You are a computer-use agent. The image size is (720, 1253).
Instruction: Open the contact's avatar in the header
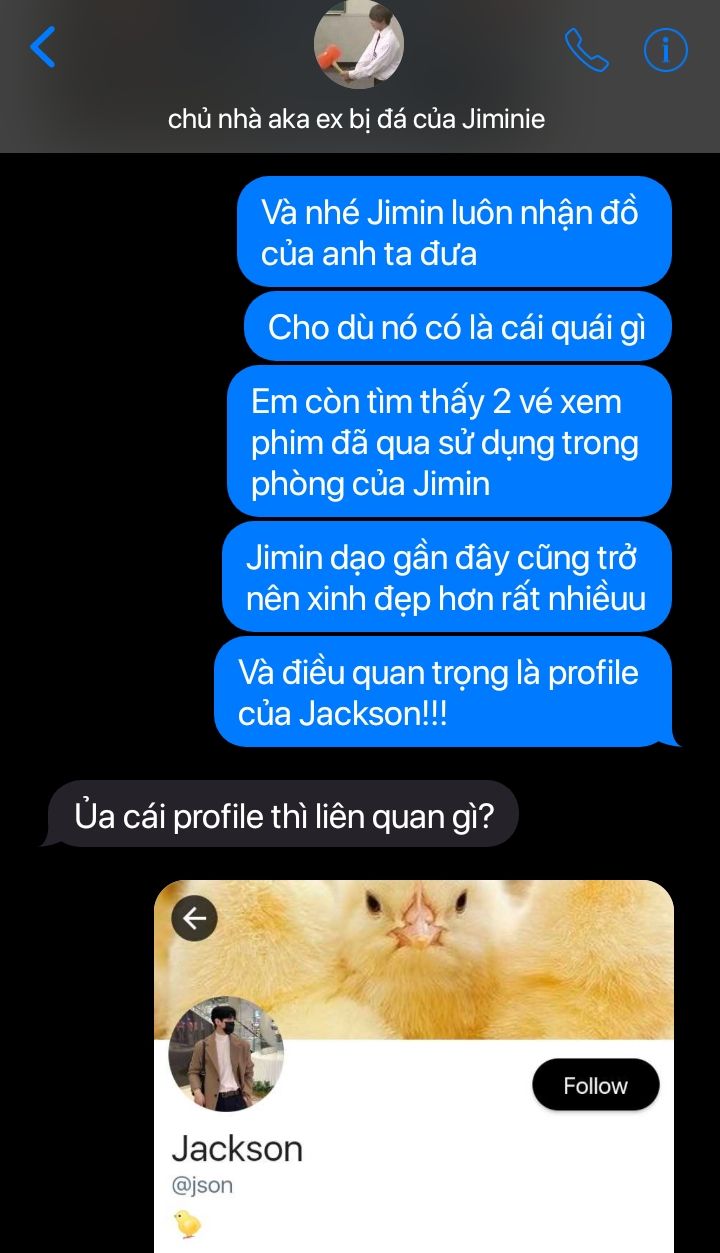(359, 45)
